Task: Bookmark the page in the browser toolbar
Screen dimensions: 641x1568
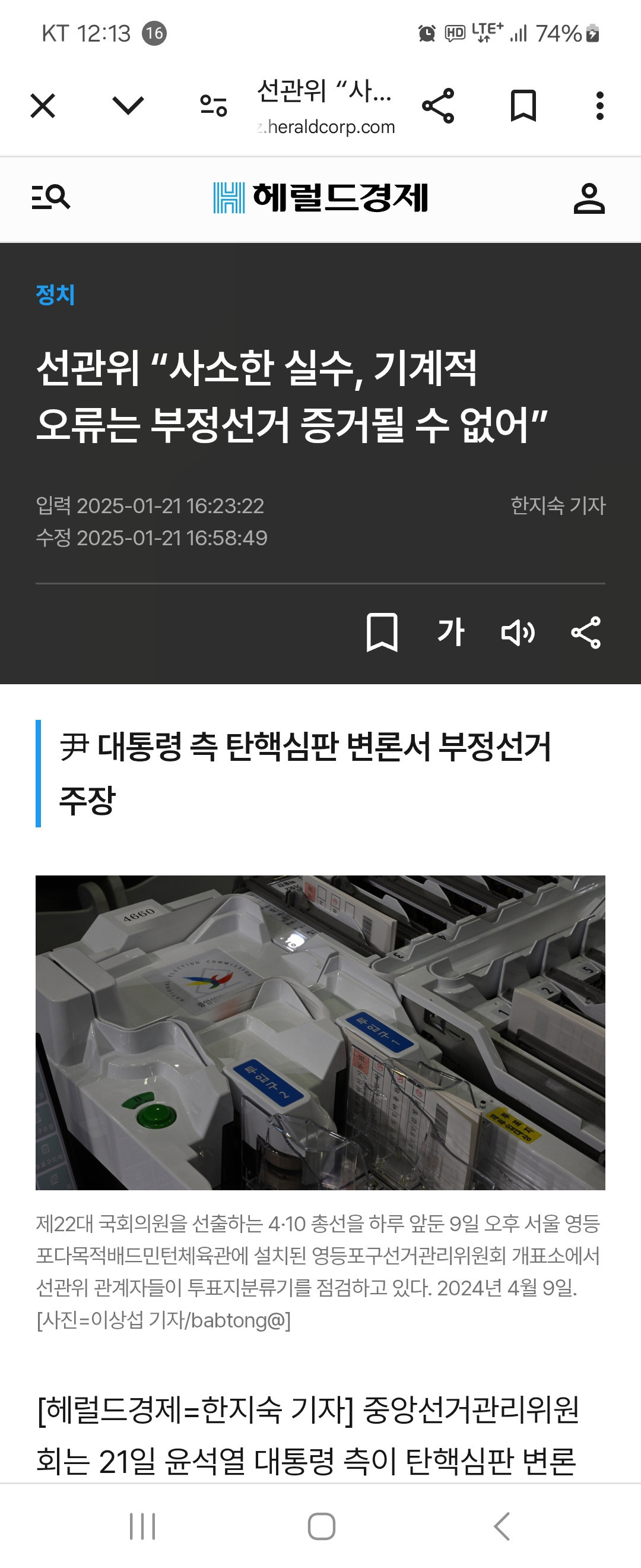Action: (x=523, y=106)
